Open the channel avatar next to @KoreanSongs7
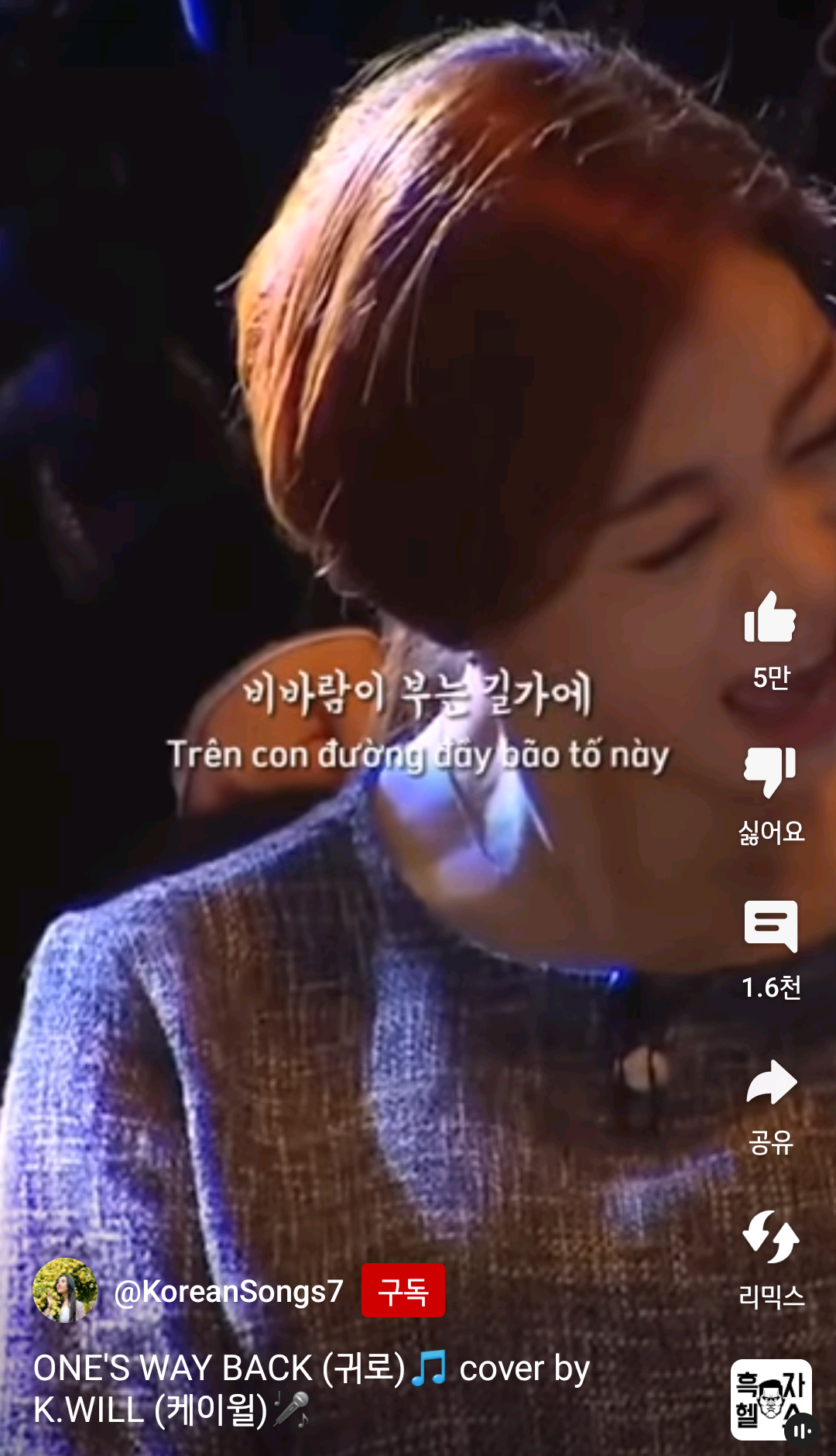The height and width of the screenshot is (1456, 836). (x=65, y=1290)
